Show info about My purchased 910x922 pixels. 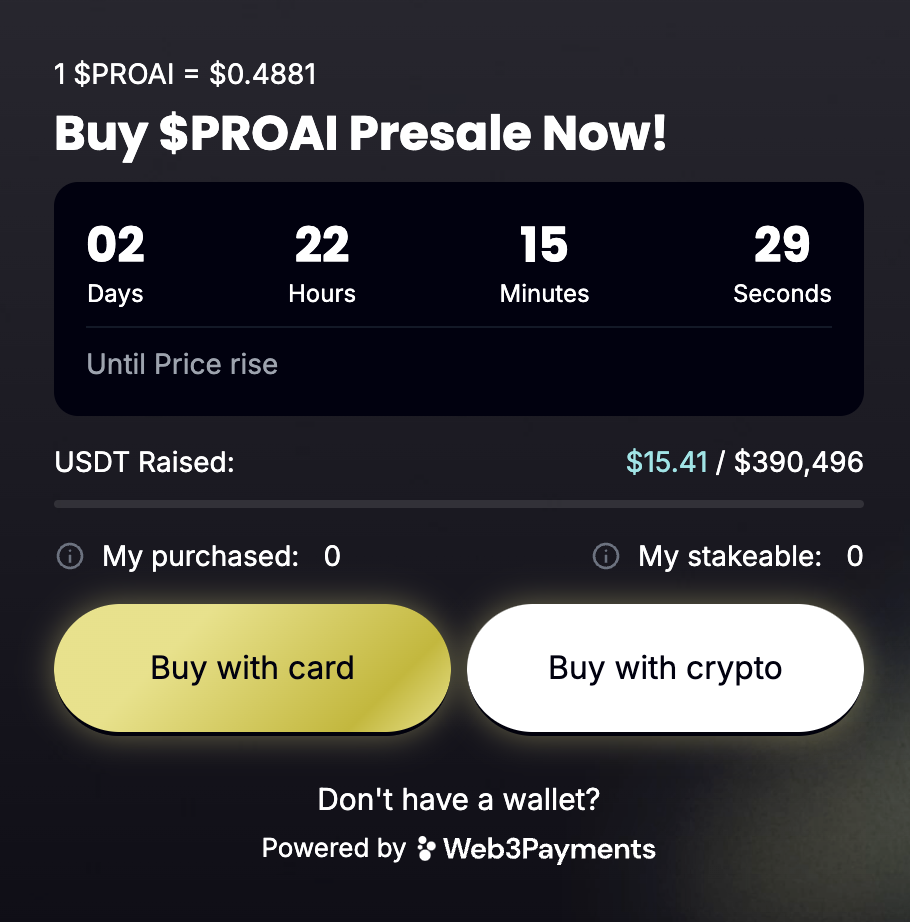click(70, 556)
